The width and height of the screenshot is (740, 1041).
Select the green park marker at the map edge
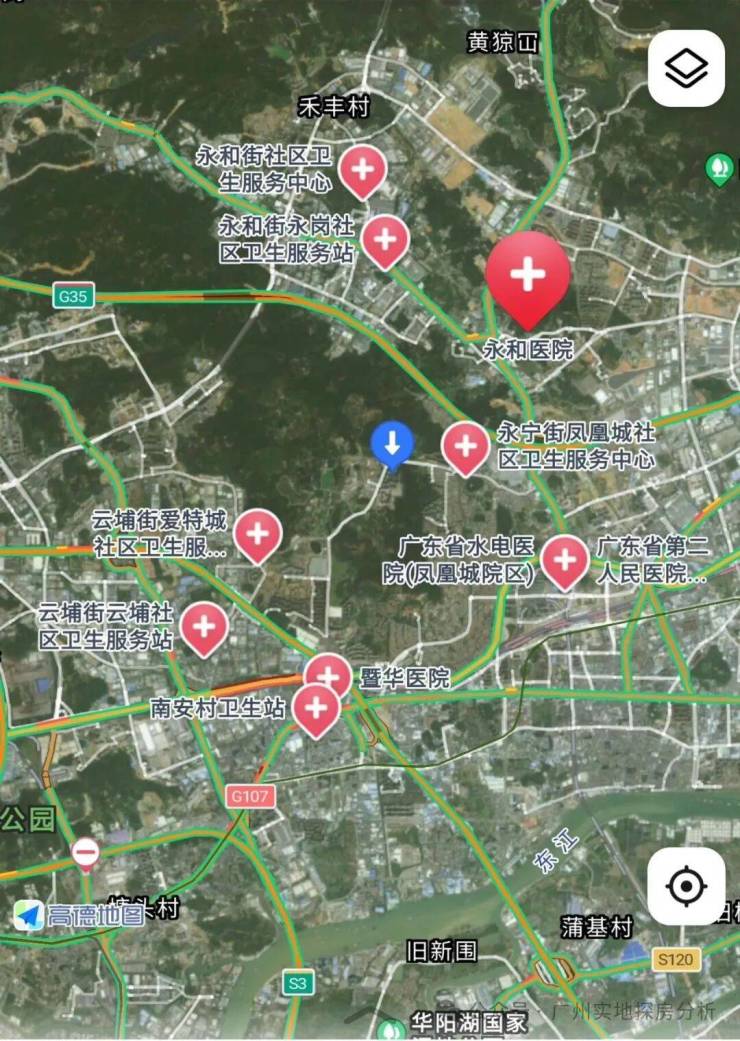[719, 167]
